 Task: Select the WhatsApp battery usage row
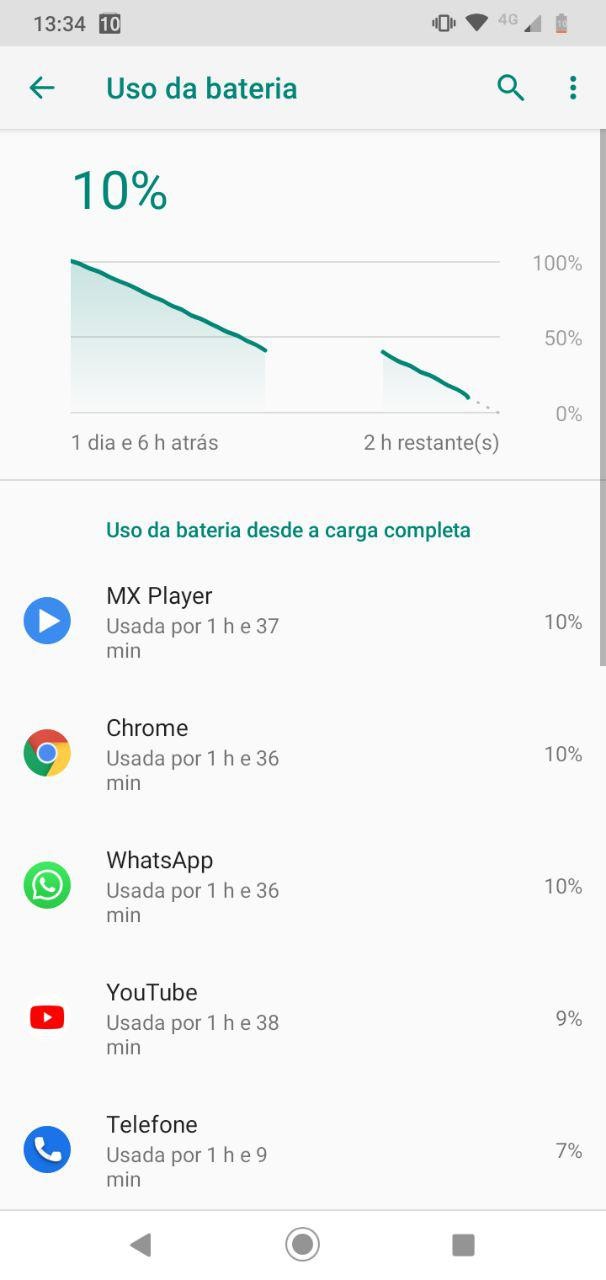click(302, 886)
